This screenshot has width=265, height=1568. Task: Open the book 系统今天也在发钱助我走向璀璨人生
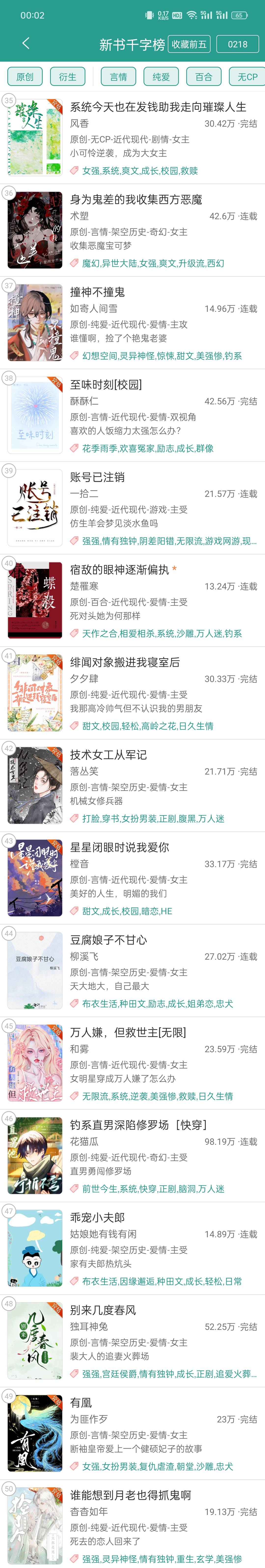(x=158, y=107)
